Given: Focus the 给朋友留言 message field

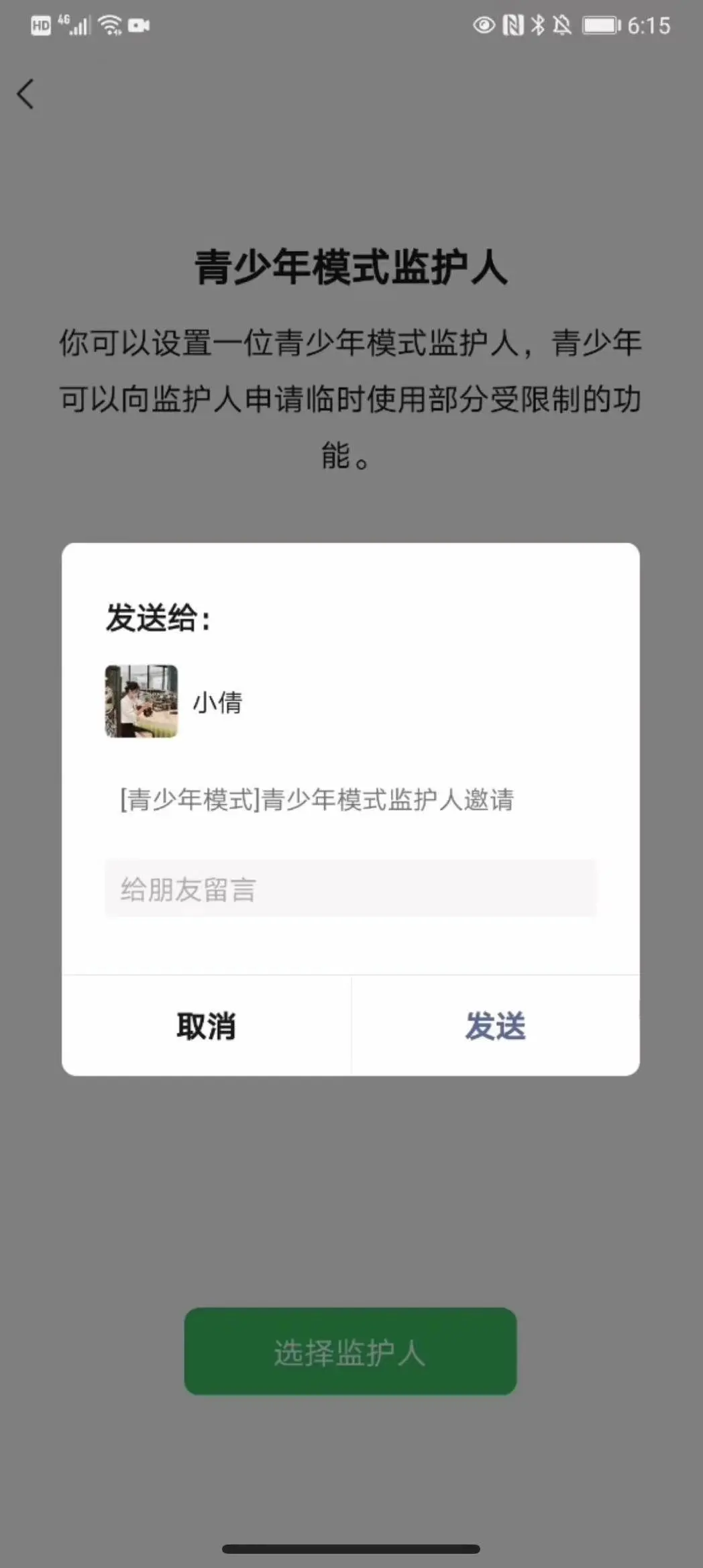Looking at the screenshot, I should 350,889.
